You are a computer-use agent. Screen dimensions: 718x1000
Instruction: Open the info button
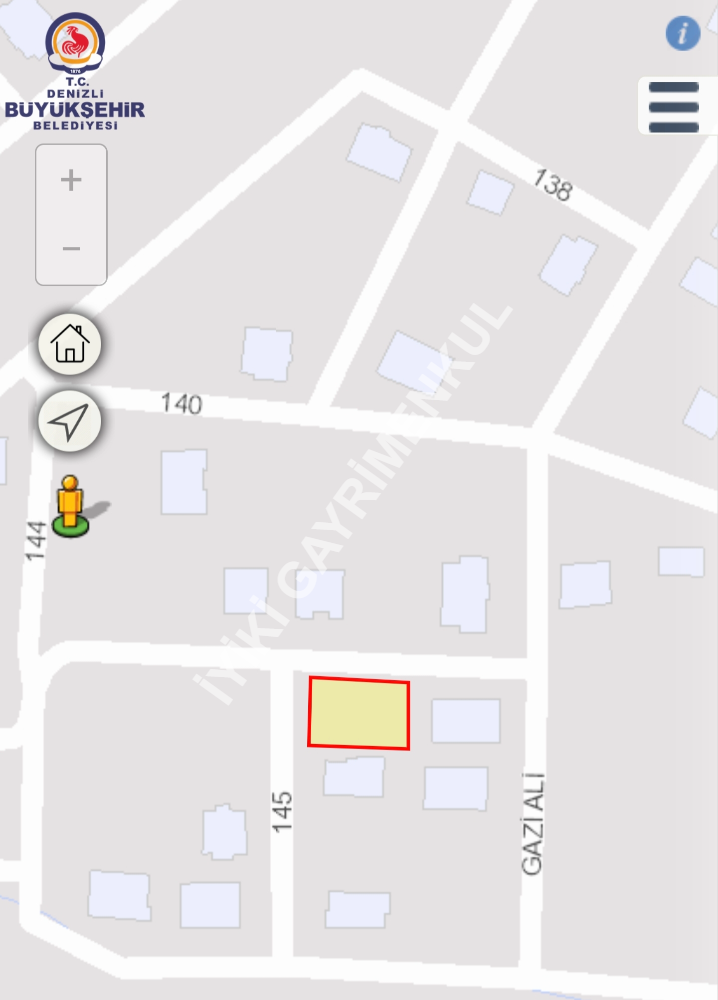click(x=683, y=33)
